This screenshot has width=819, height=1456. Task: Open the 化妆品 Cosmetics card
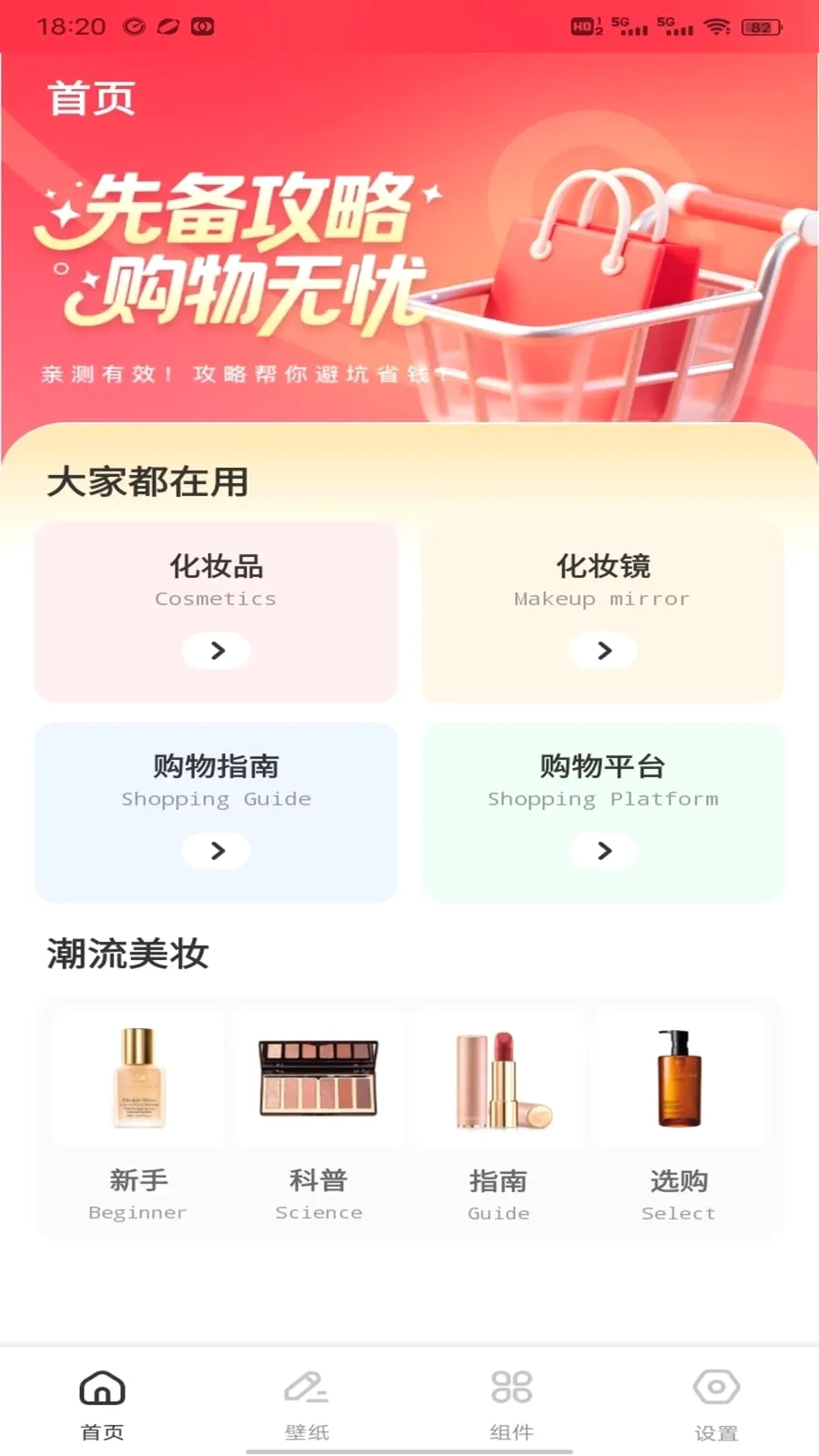(x=217, y=612)
